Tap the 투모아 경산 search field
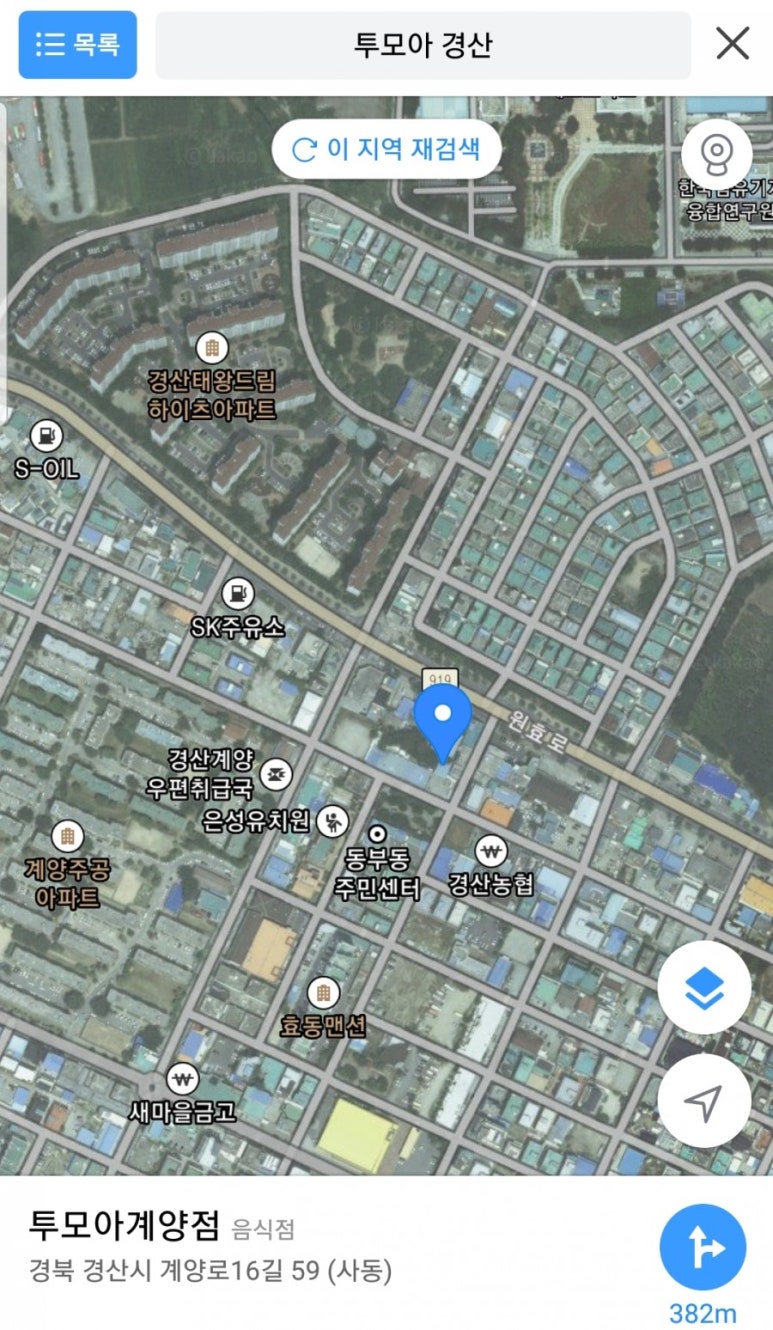This screenshot has height=1330, width=773. 423,45
